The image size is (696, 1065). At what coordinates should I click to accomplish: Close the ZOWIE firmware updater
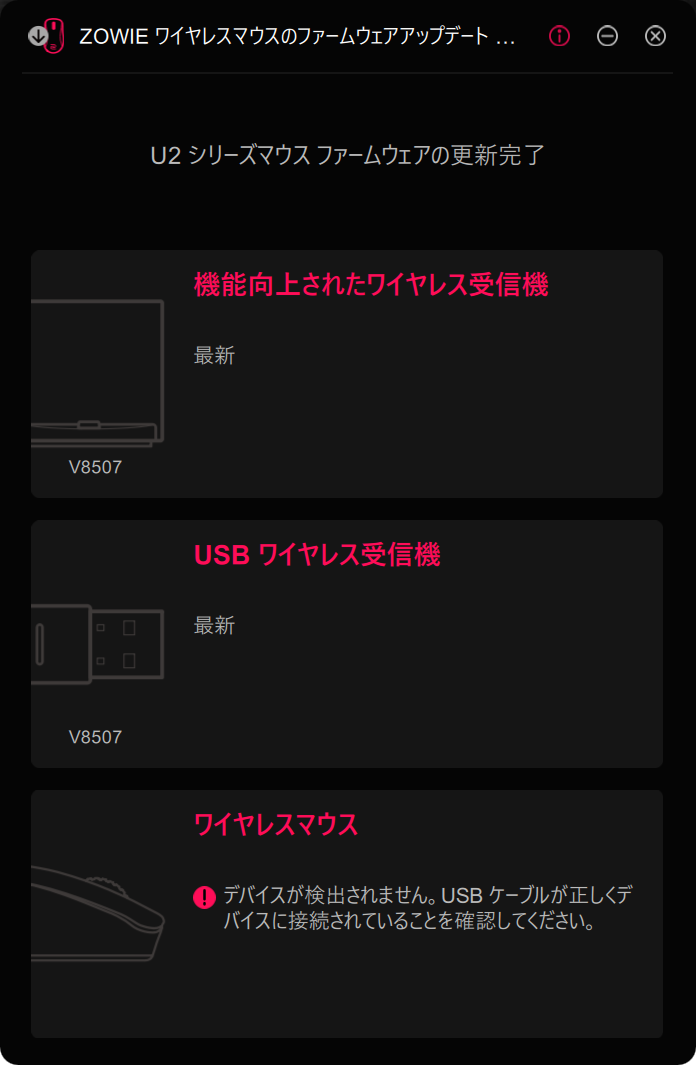(x=655, y=37)
